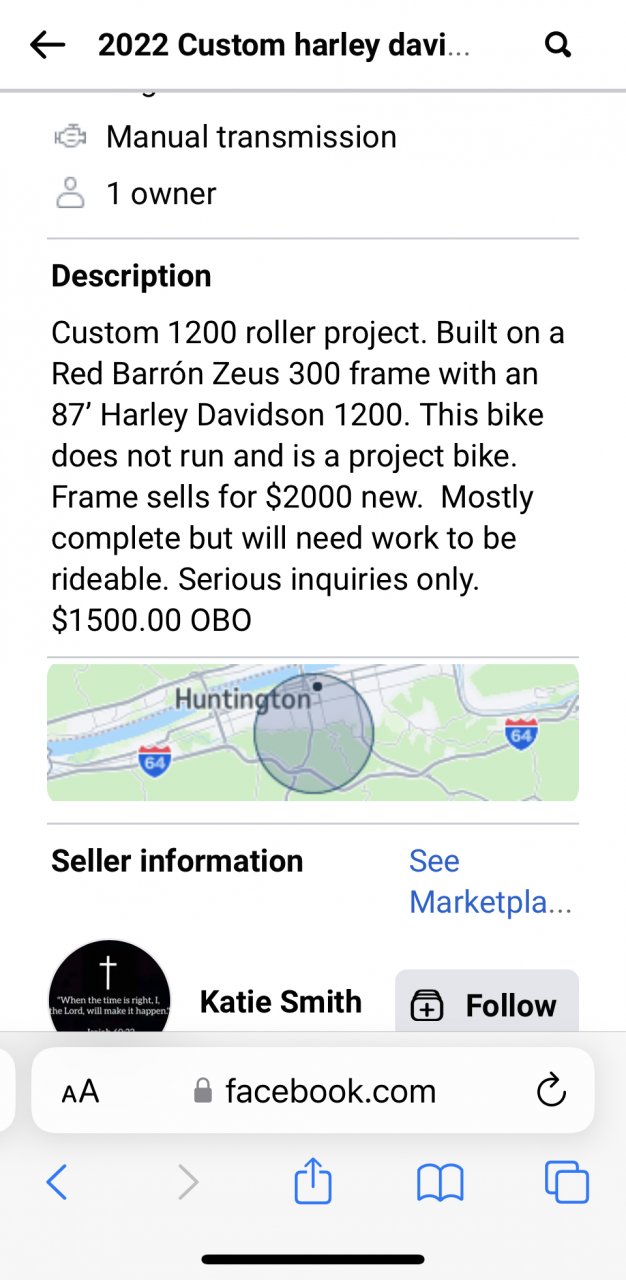Viewport: 626px width, 1280px height.
Task: Follow seller Katie Smith
Action: pos(487,1003)
